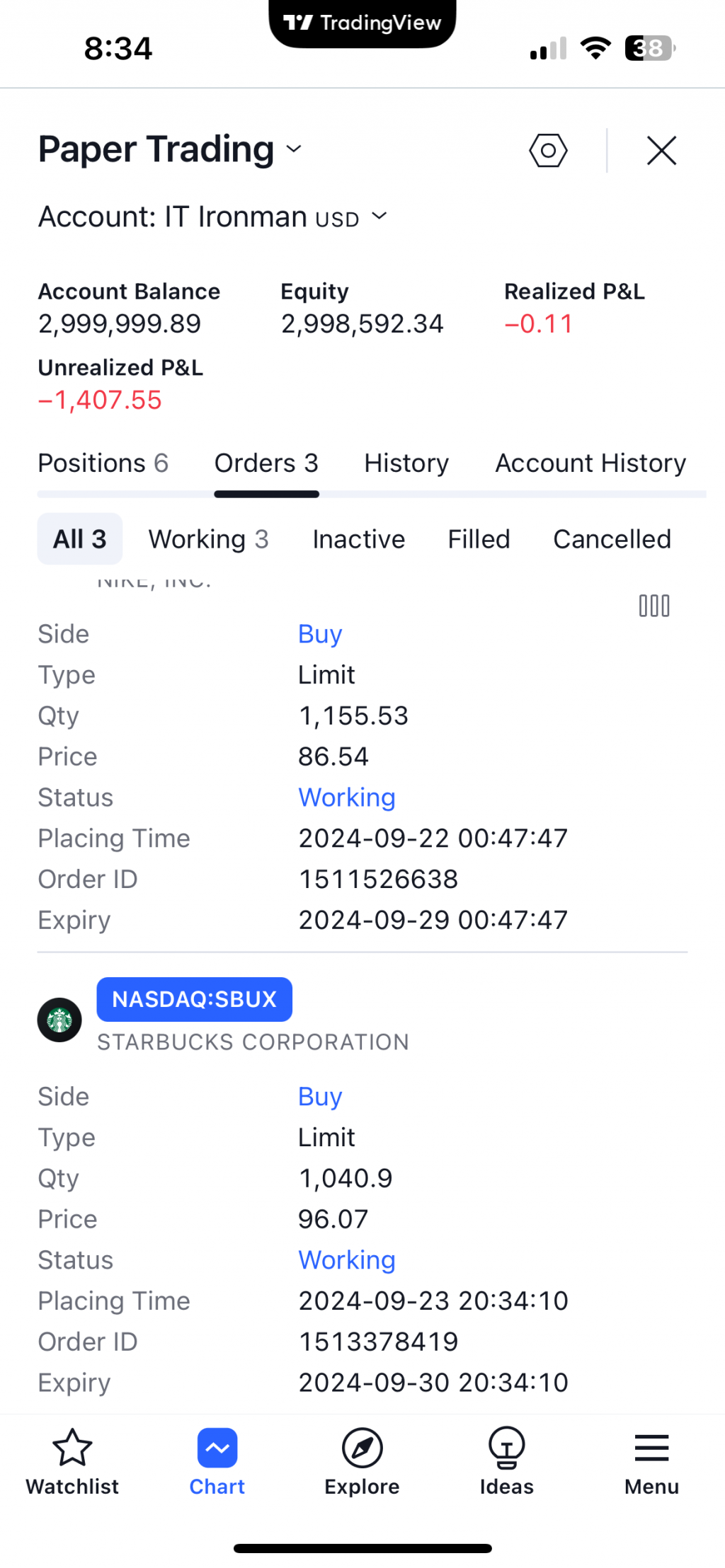Screen dimensions: 725x1568
Task: Show only Cancelled orders
Action: [612, 539]
